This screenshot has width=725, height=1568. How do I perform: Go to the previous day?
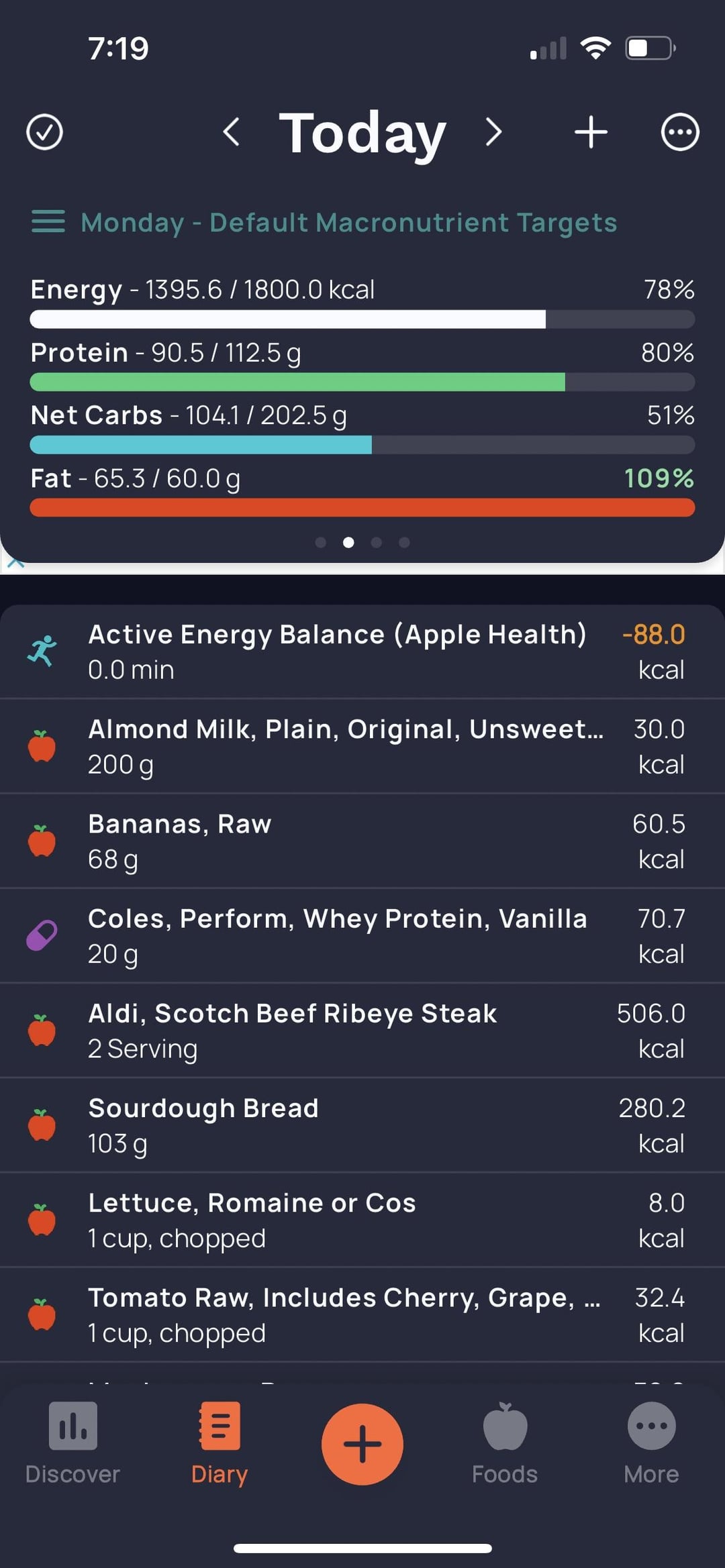(x=231, y=132)
